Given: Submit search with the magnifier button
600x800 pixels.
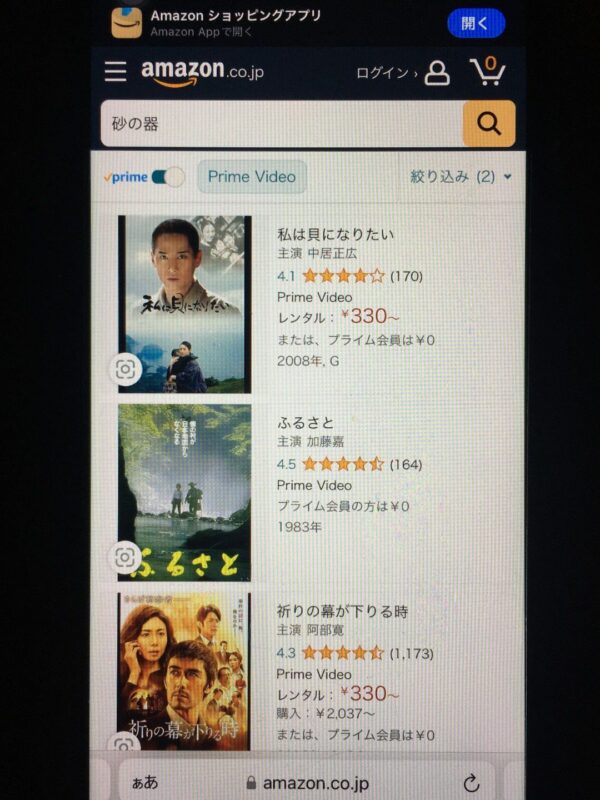Looking at the screenshot, I should pos(489,124).
